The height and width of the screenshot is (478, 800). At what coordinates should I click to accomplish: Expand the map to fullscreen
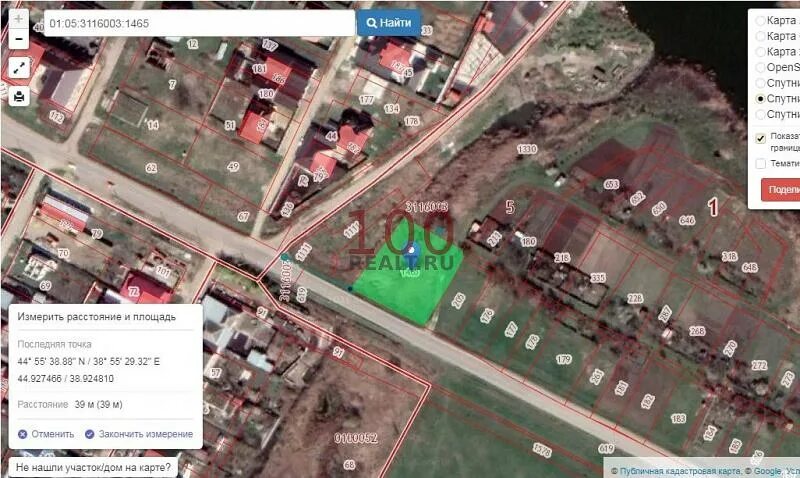(18, 68)
